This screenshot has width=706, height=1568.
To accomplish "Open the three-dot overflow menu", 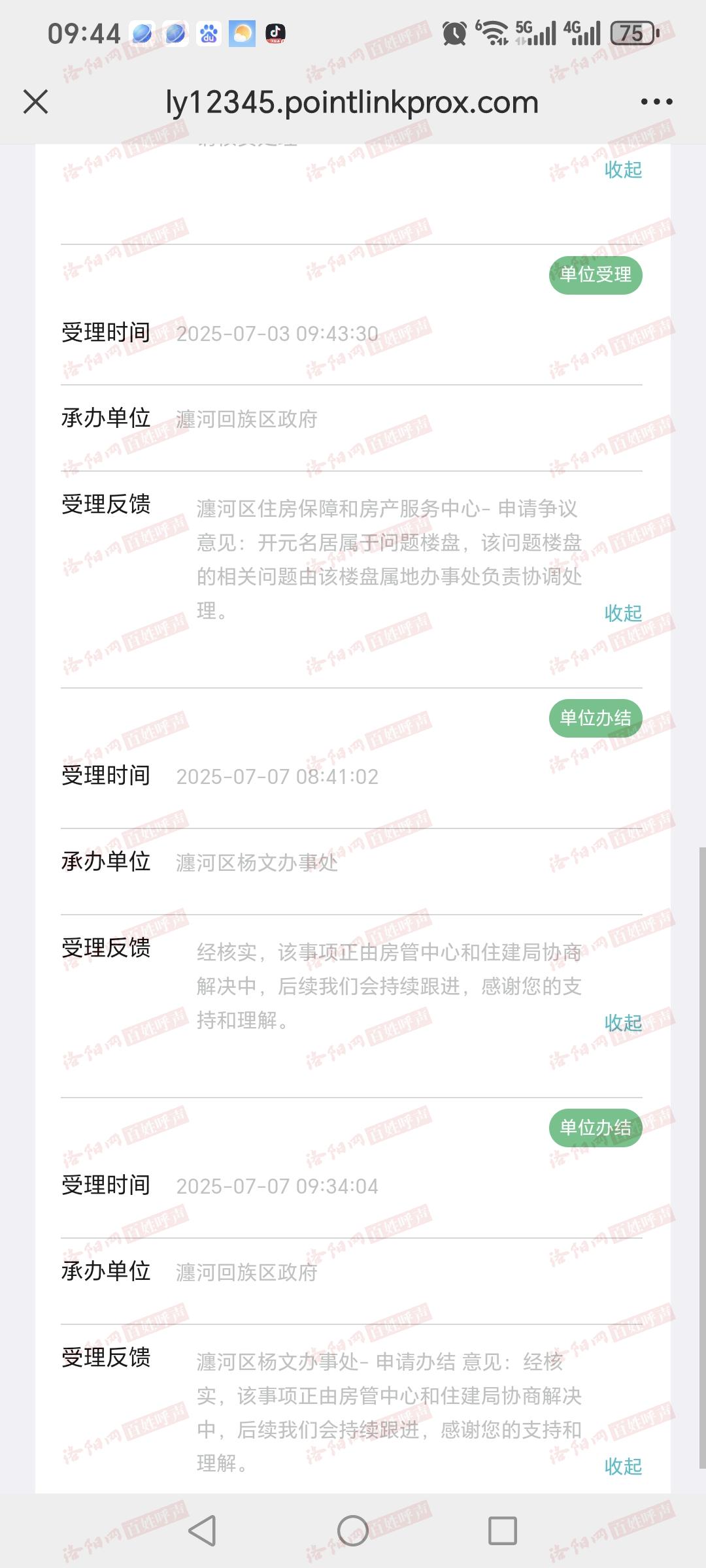I will point(656,102).
